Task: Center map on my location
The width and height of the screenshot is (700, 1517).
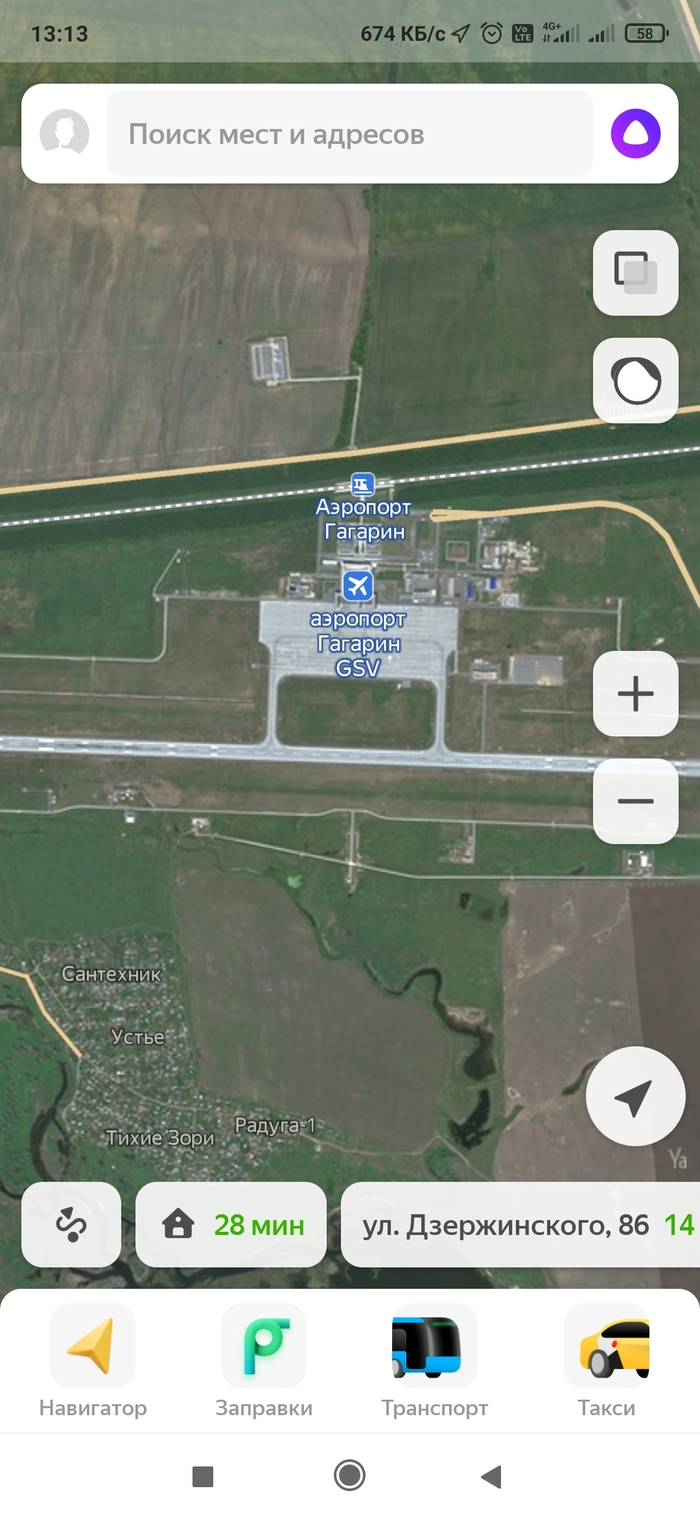Action: coord(636,1096)
